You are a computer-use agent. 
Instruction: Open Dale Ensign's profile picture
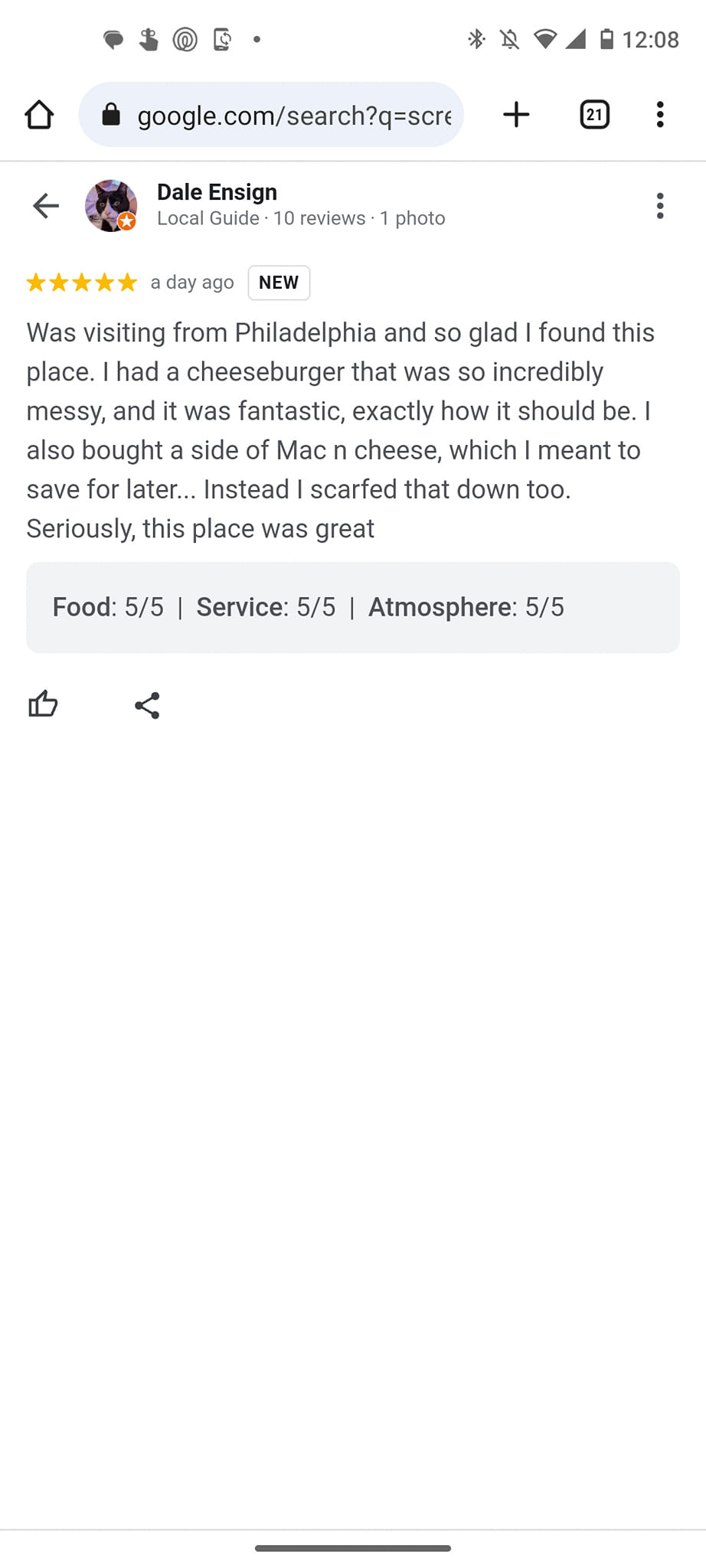(111, 205)
